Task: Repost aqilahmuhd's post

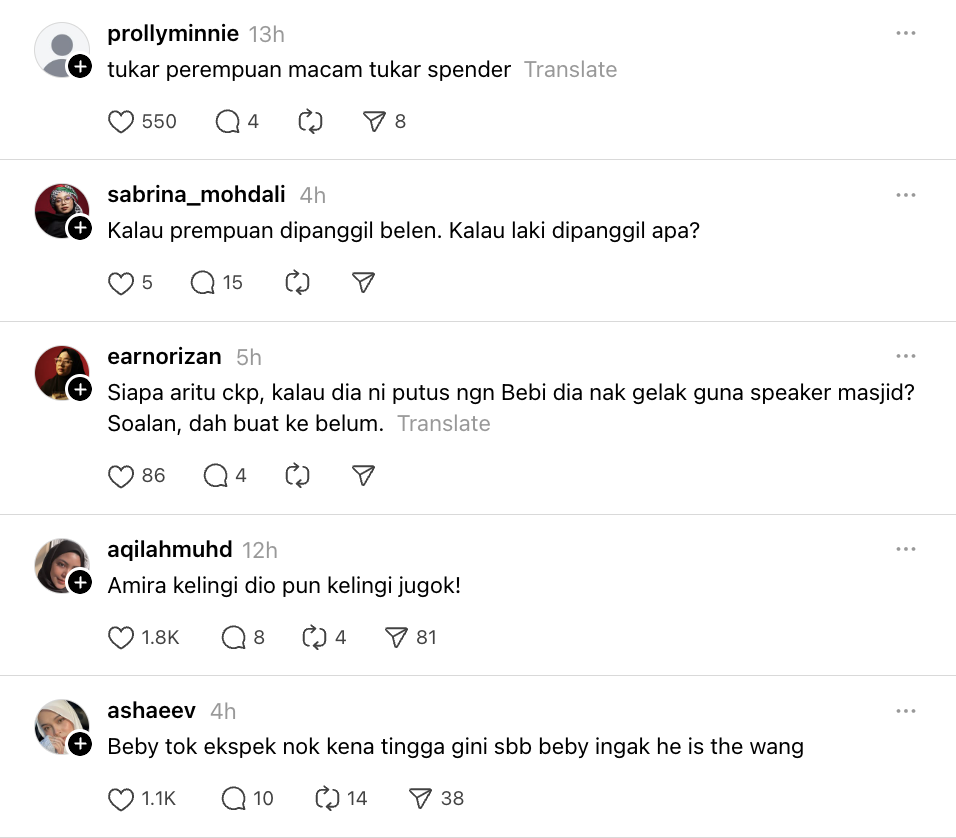Action: 315,637
